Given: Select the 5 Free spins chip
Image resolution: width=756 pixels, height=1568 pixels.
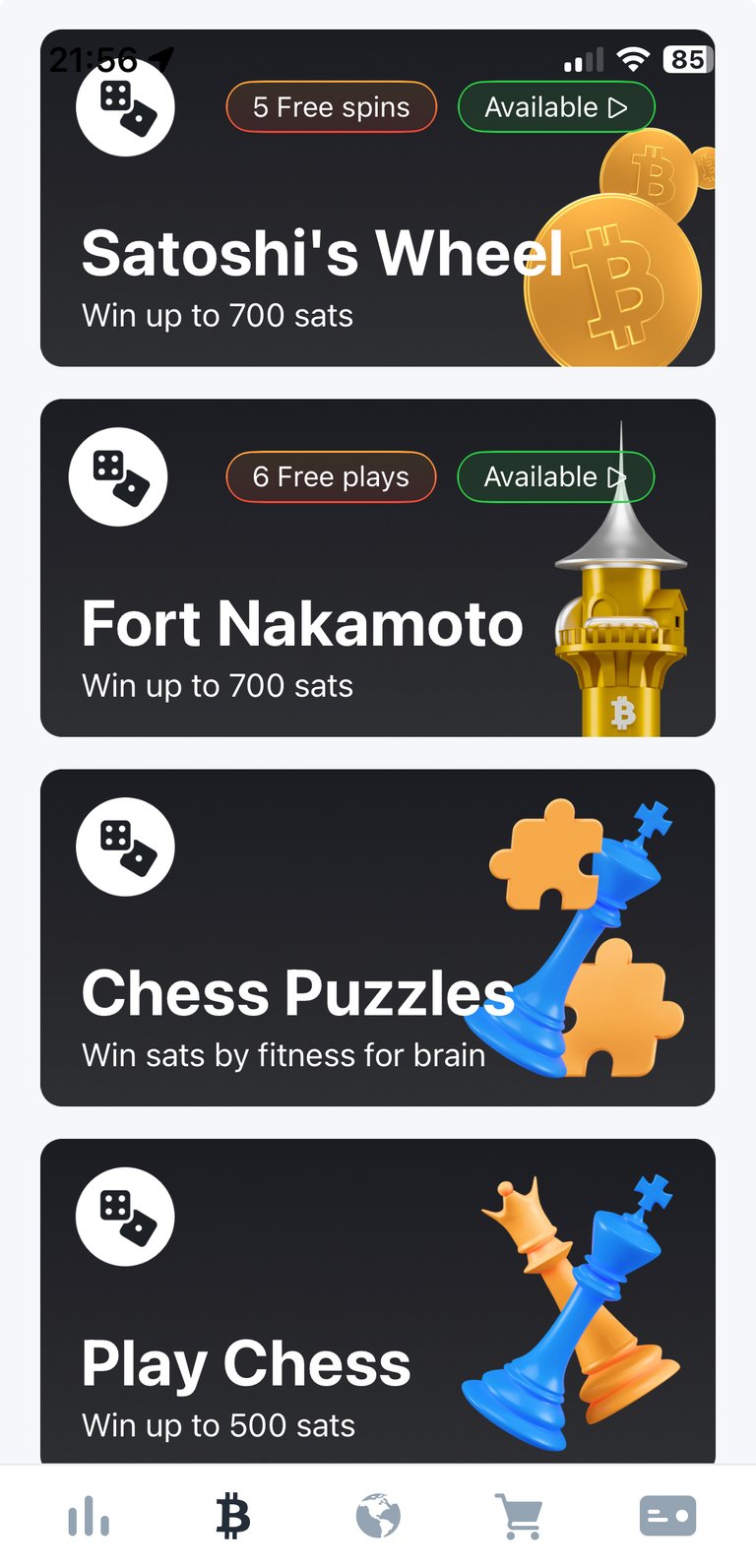Looking at the screenshot, I should 332,107.
